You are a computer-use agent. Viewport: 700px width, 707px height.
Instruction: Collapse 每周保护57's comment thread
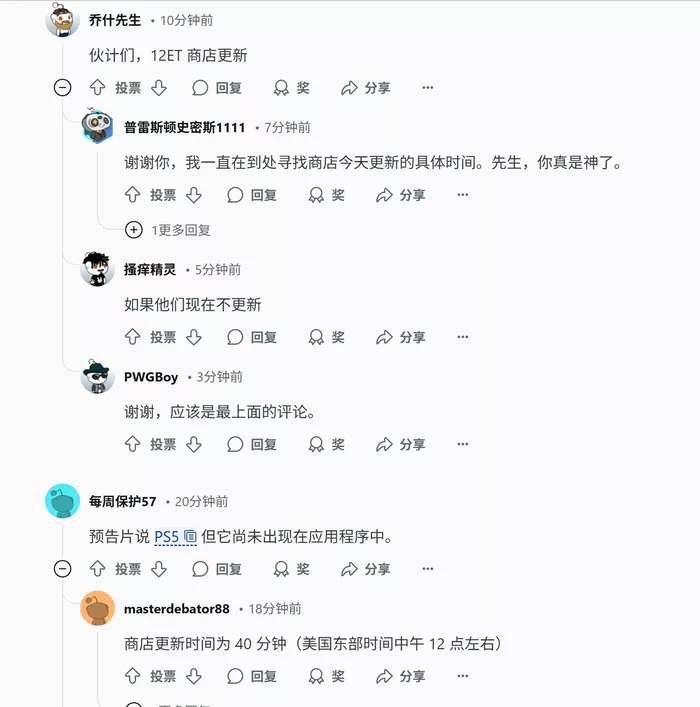click(63, 569)
